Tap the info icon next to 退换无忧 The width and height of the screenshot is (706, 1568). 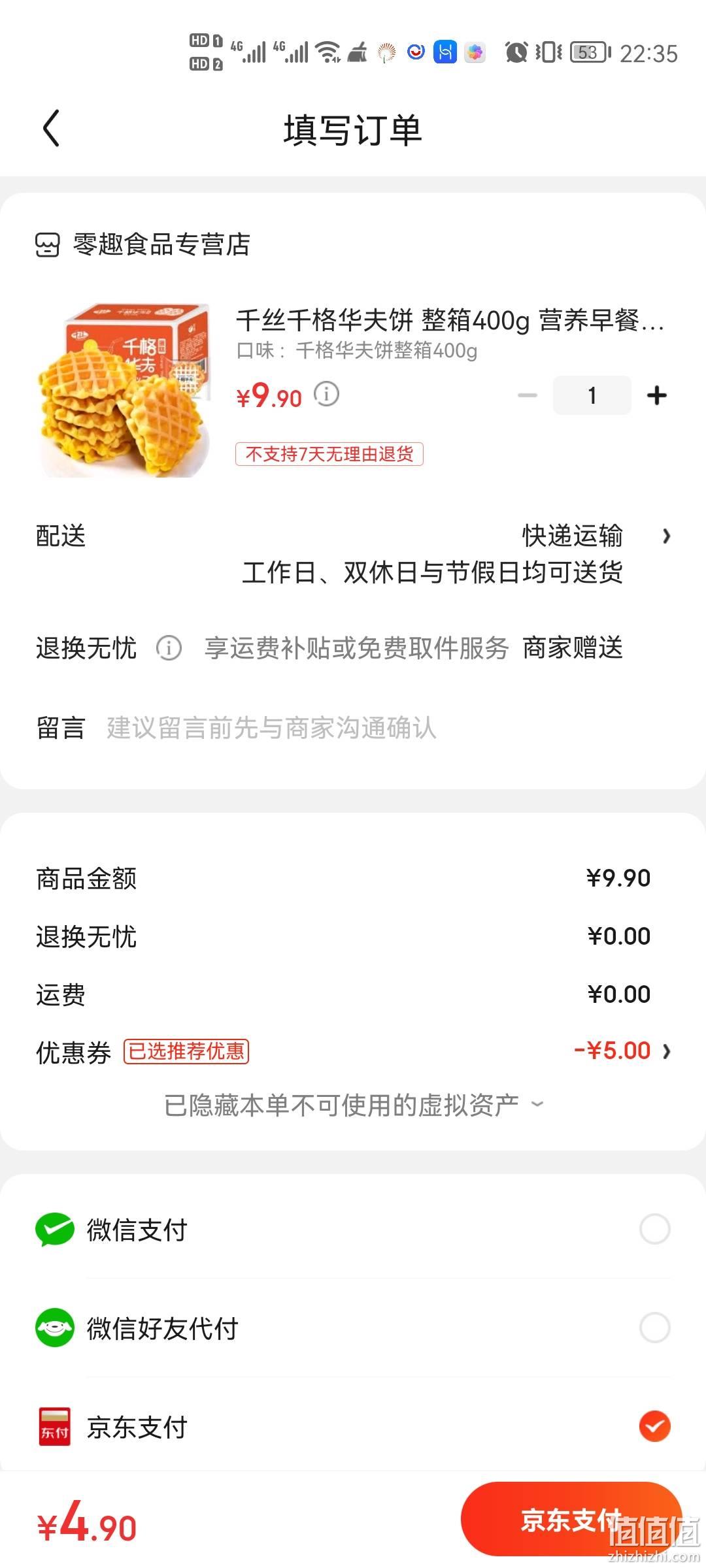pos(169,648)
